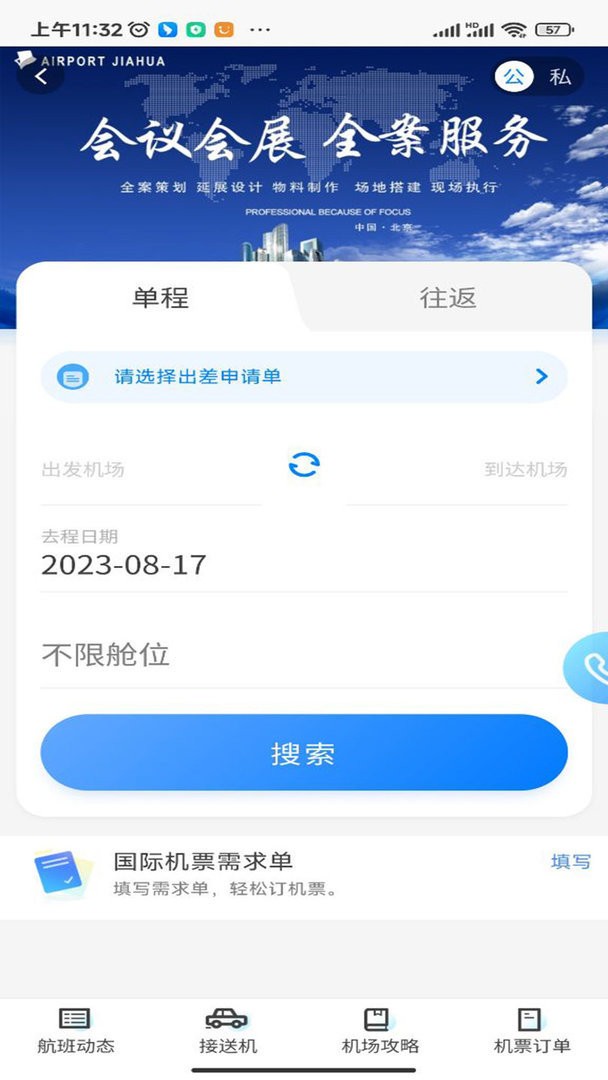
Task: Go back using the top-left arrow
Action: point(41,75)
